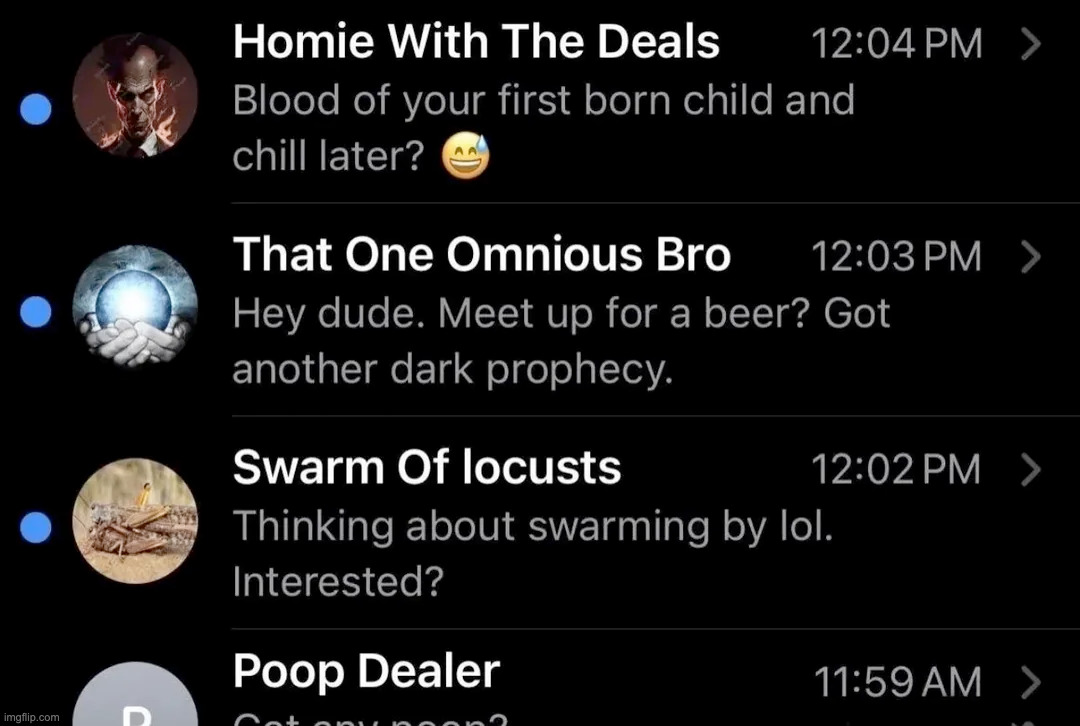
Task: Open the chat with That One Omnious Bro
Action: [540, 312]
